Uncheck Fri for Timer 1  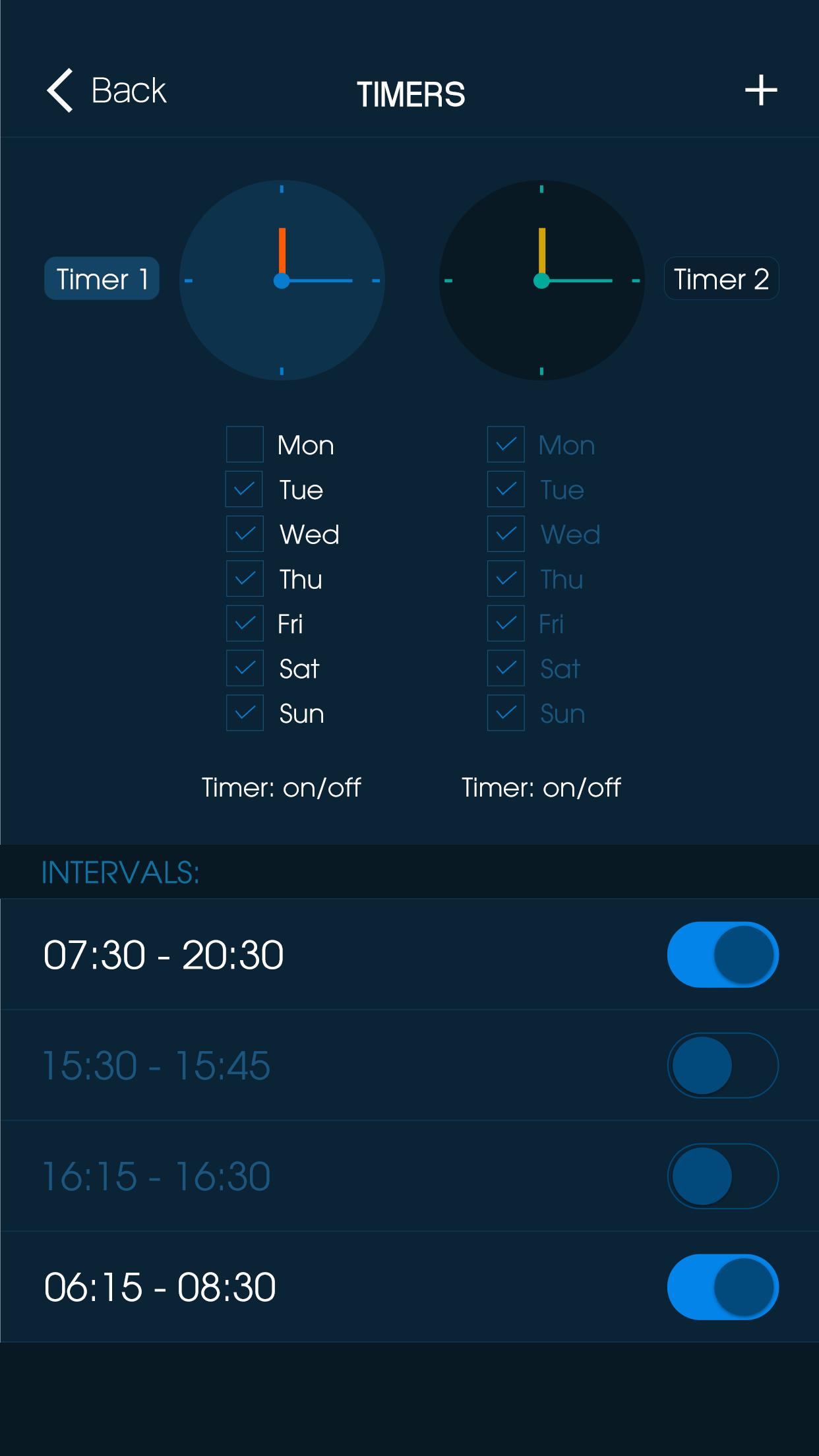pos(245,624)
